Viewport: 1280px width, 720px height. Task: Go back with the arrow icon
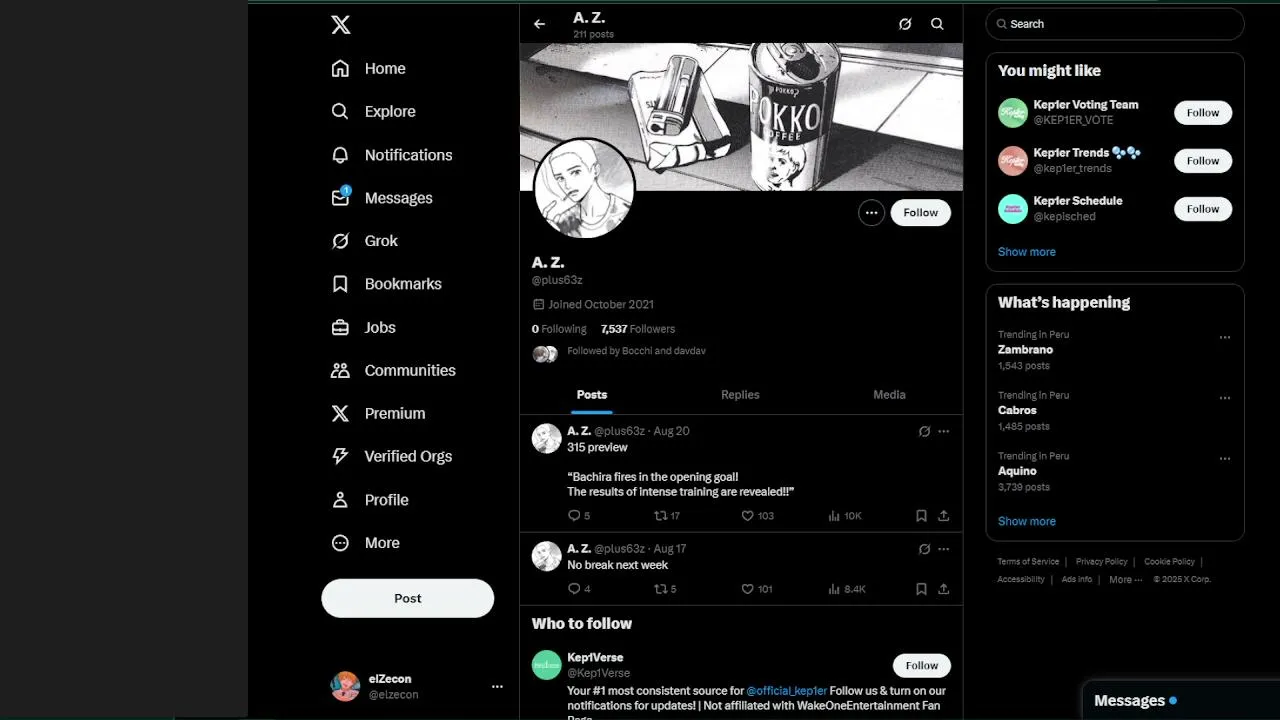(539, 24)
